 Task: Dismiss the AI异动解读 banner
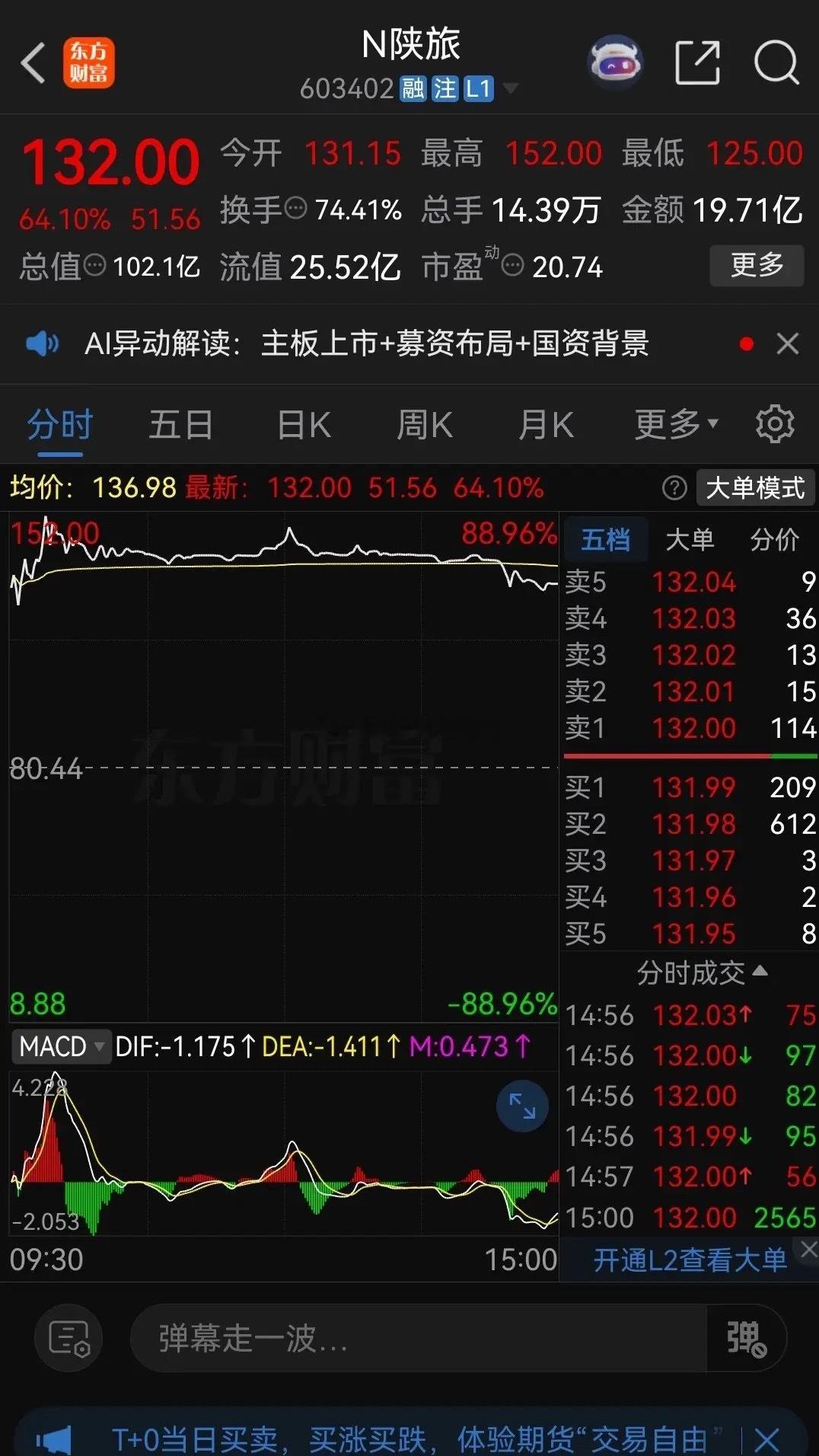coord(788,344)
